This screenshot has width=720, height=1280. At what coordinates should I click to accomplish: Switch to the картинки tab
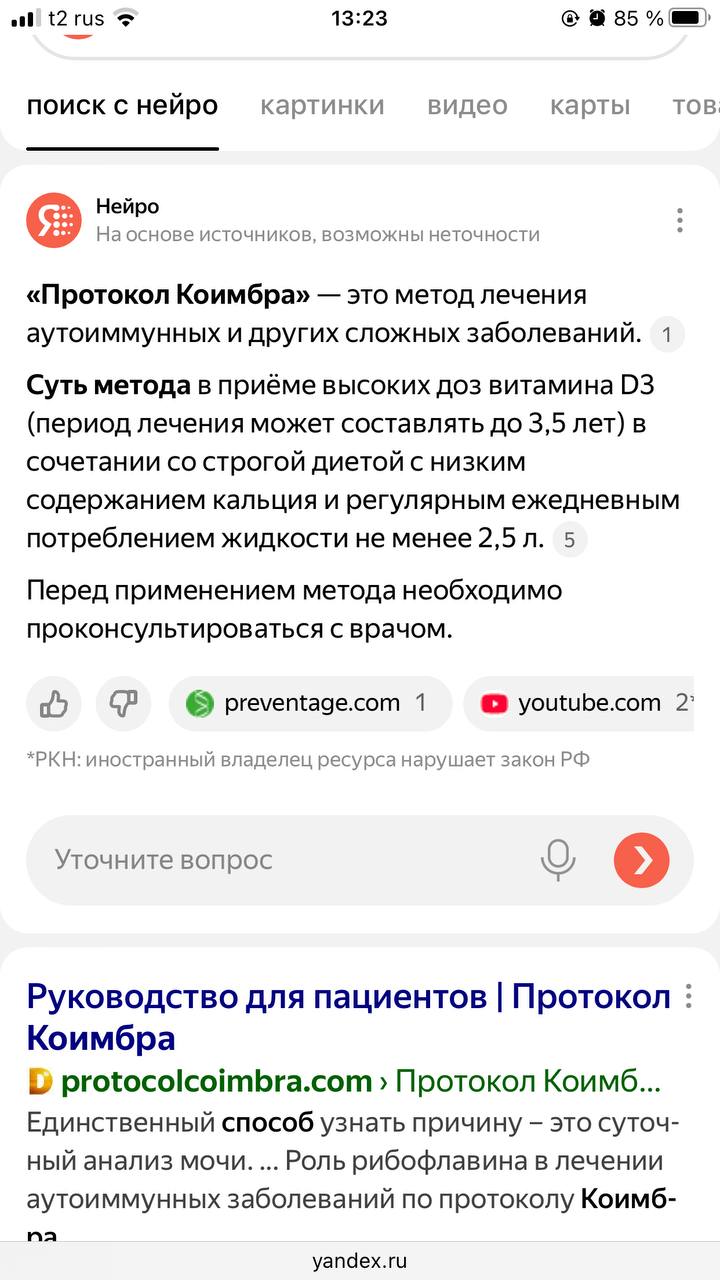click(322, 105)
